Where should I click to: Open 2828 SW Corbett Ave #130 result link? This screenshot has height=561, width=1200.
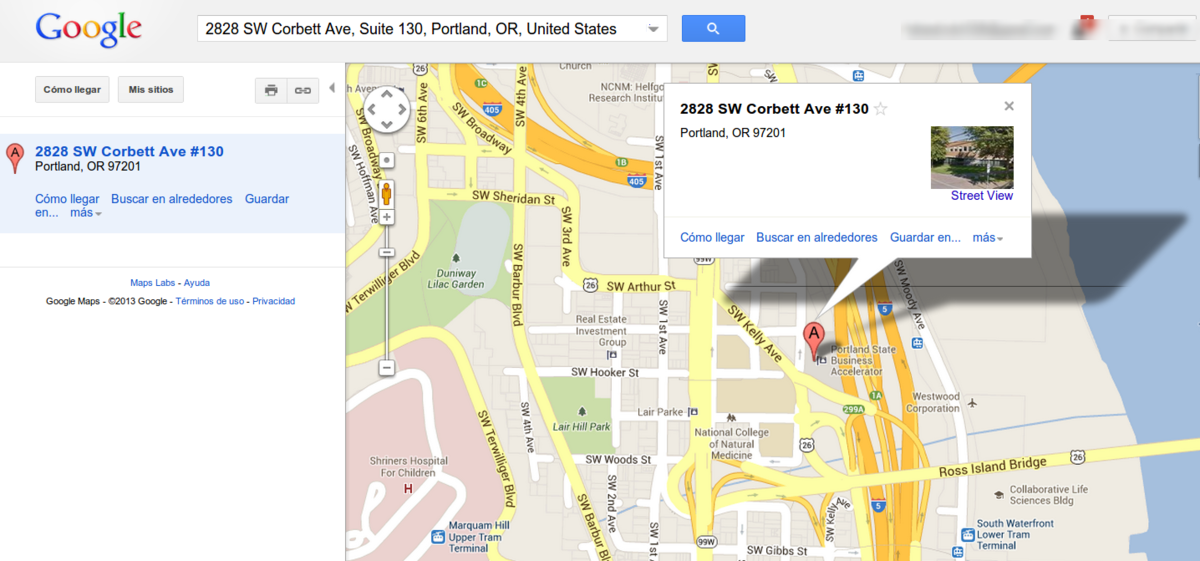(129, 152)
